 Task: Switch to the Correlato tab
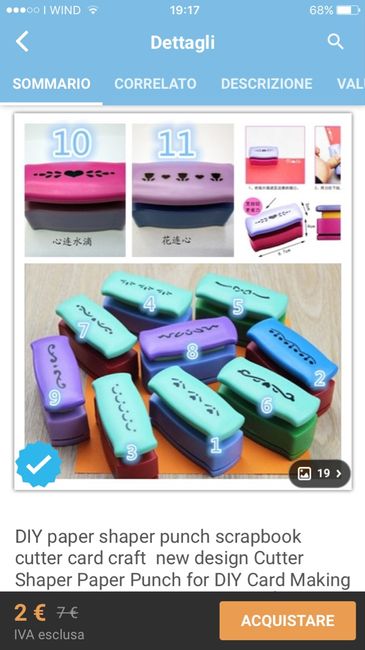[x=156, y=84]
